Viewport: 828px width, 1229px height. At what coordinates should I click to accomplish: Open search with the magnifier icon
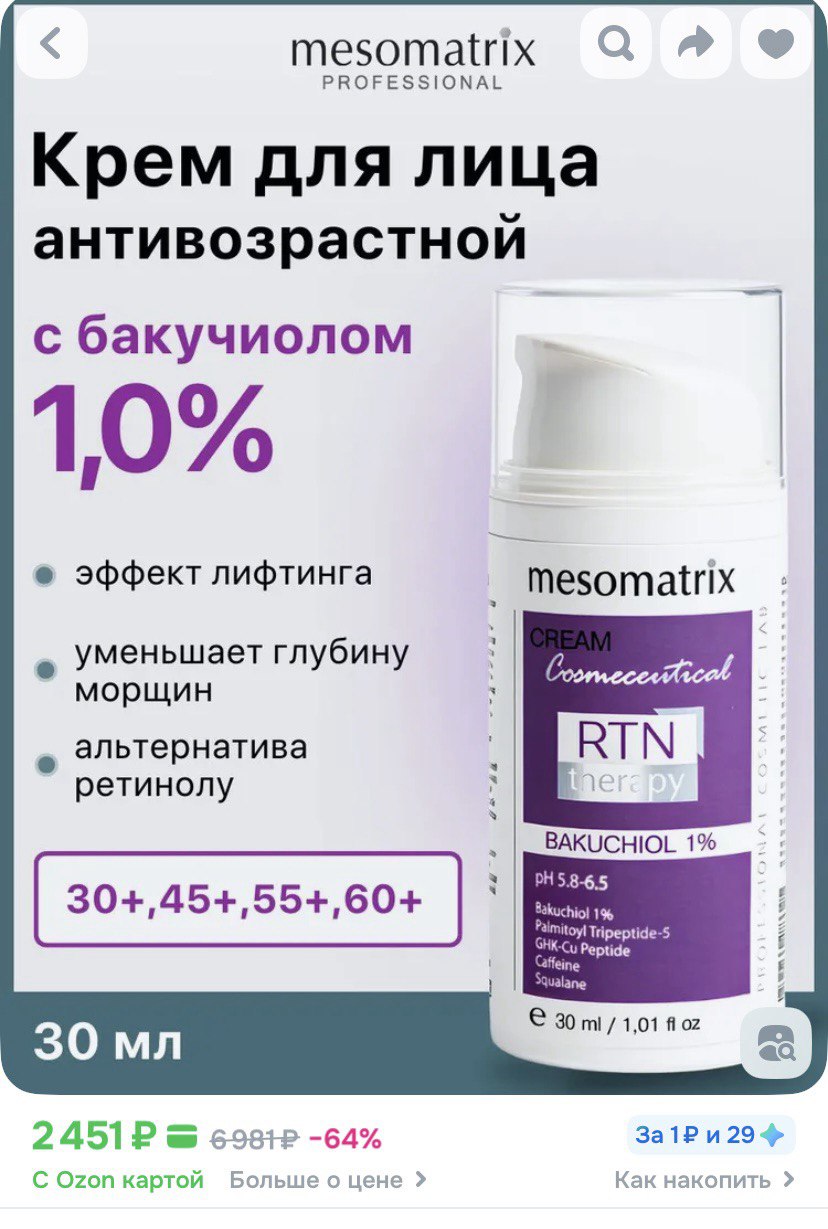[x=616, y=44]
